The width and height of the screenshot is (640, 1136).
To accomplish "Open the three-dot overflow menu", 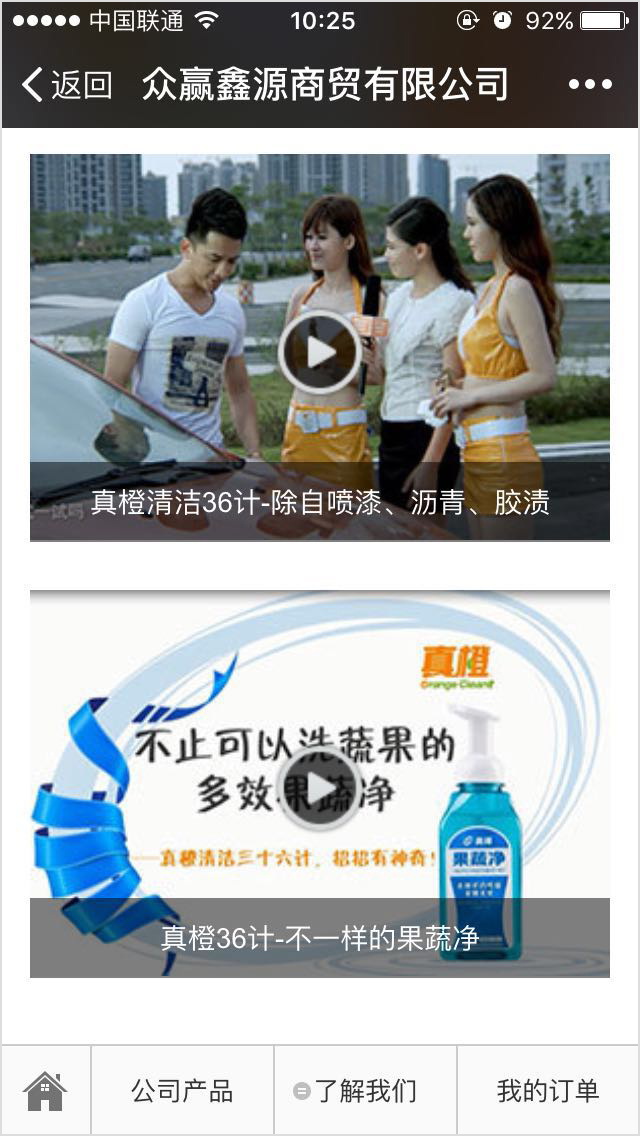I will pyautogui.click(x=589, y=85).
